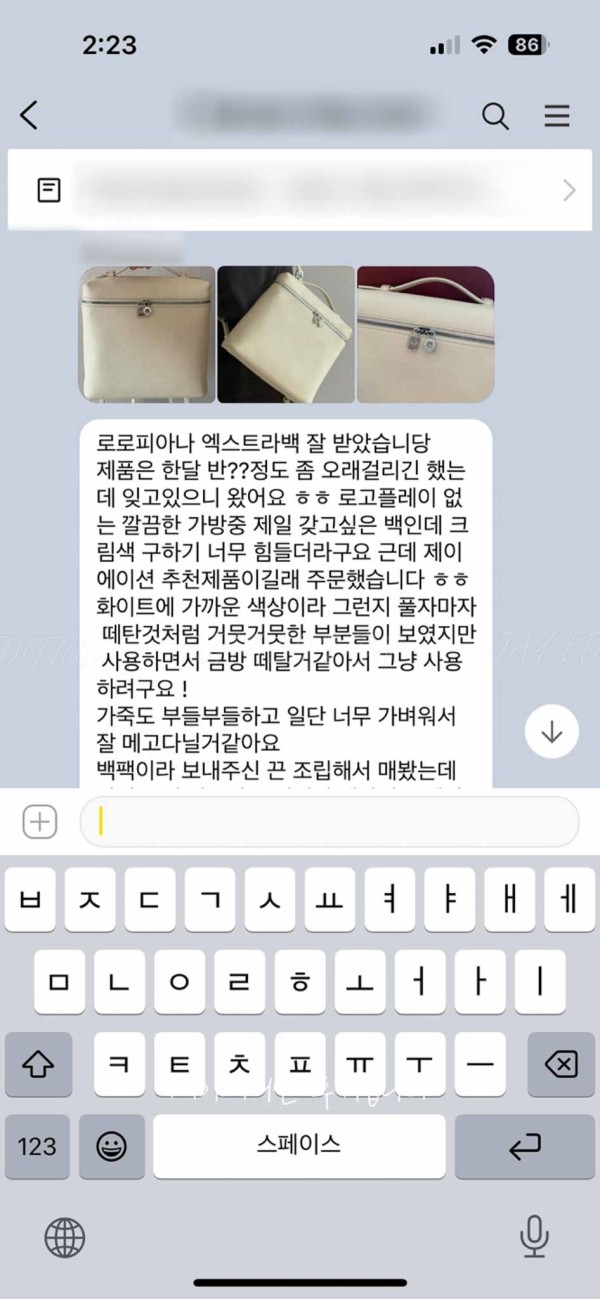The image size is (600, 1299).
Task: Open the third bag photo
Action: [x=425, y=334]
